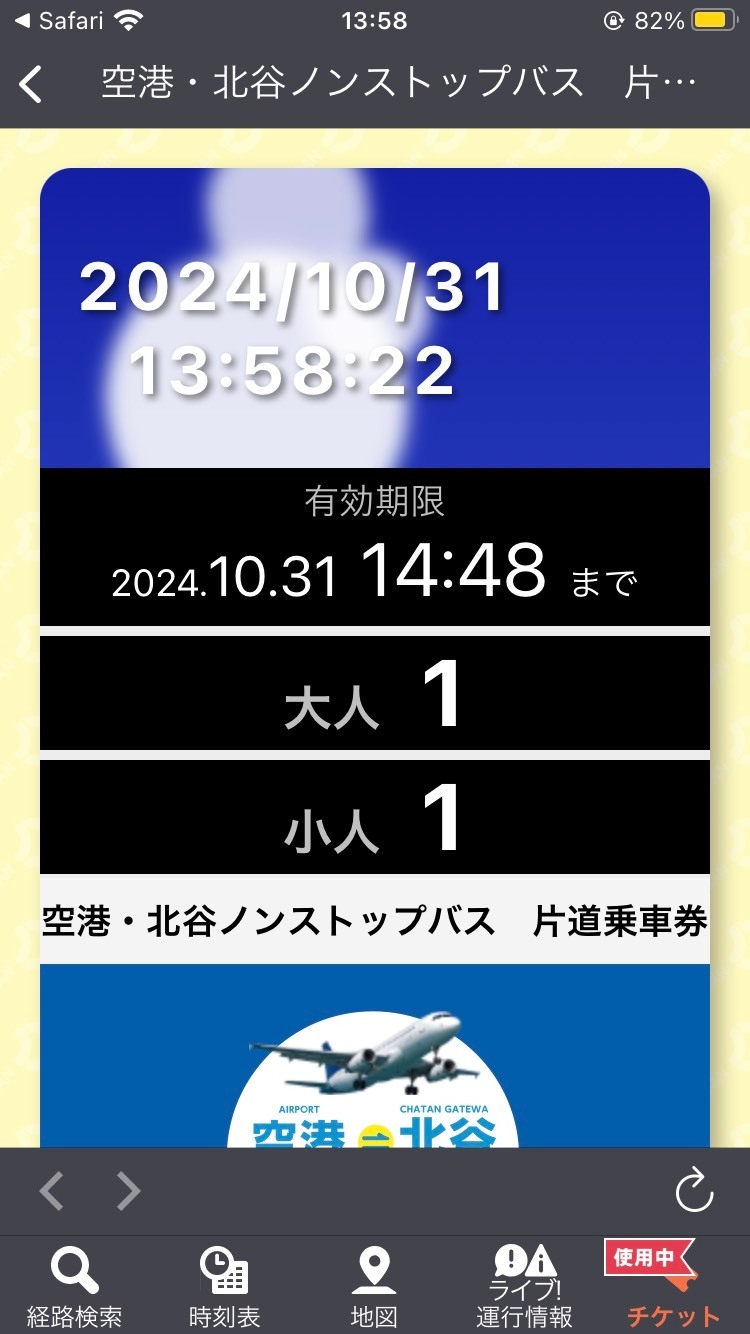
Task: Open the 経路検索 route search tab
Action: pos(74,1286)
